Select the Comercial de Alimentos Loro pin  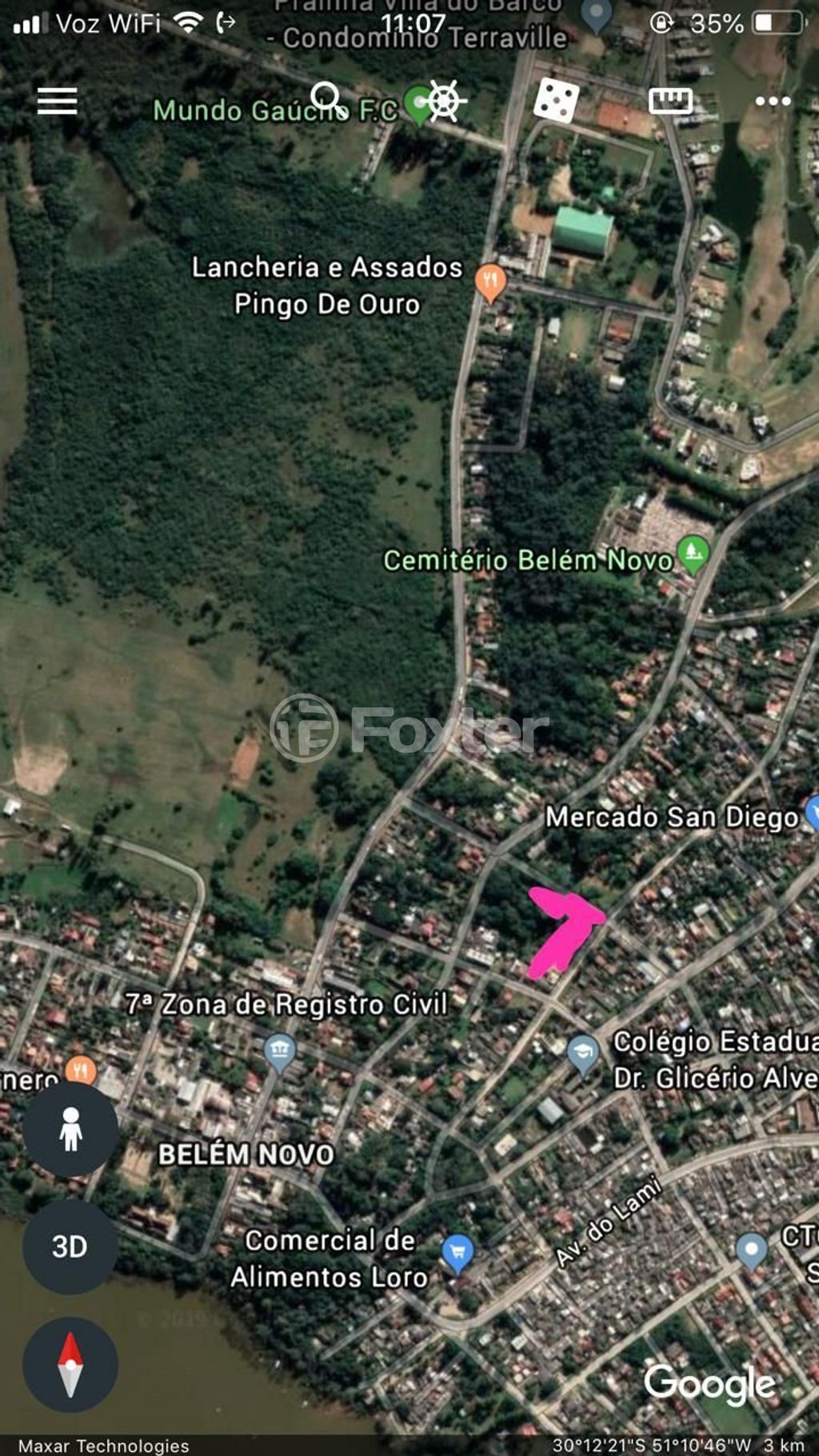point(457,1252)
